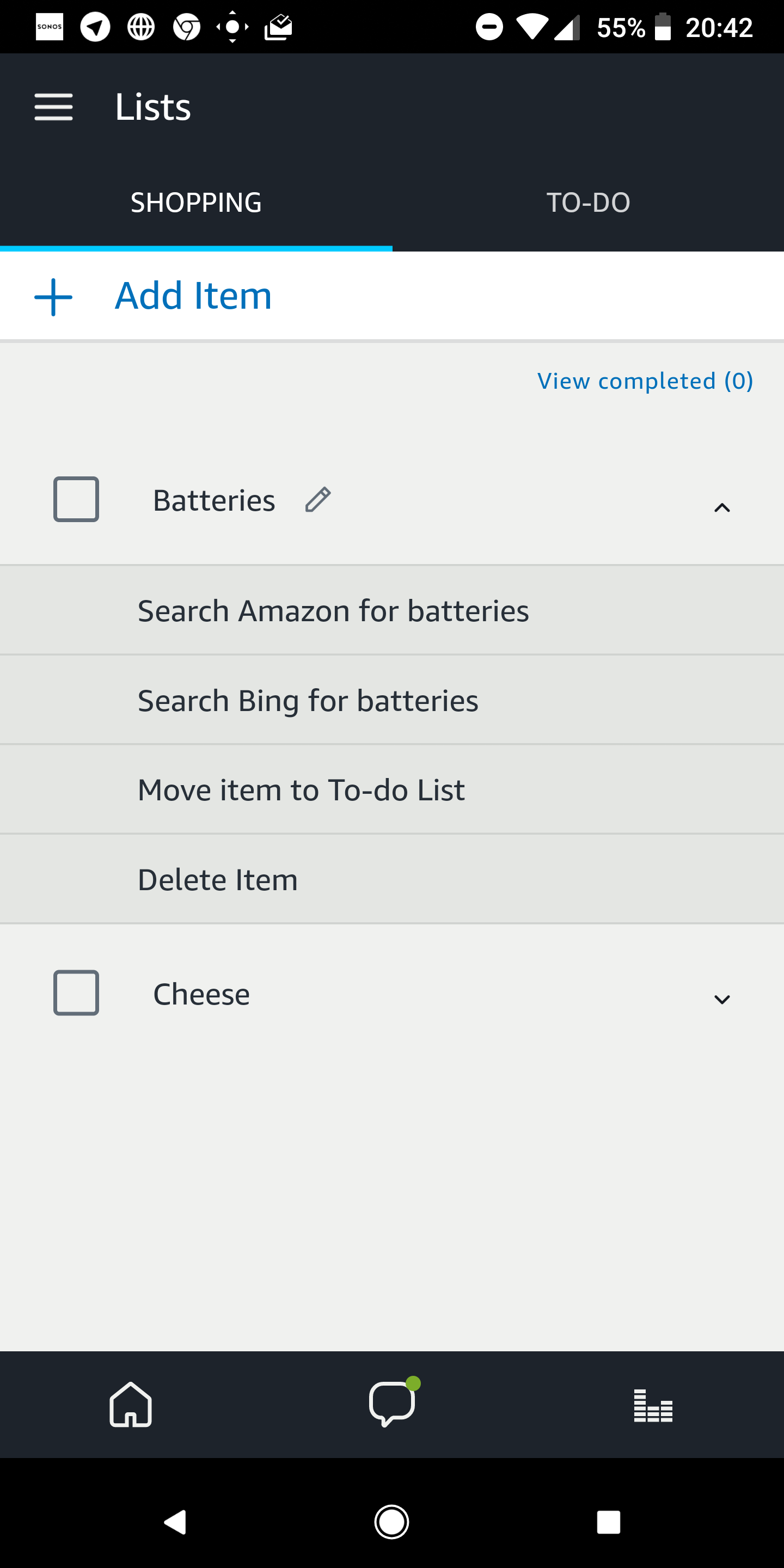The image size is (784, 1568).
Task: Go to the Home tab
Action: click(131, 1404)
